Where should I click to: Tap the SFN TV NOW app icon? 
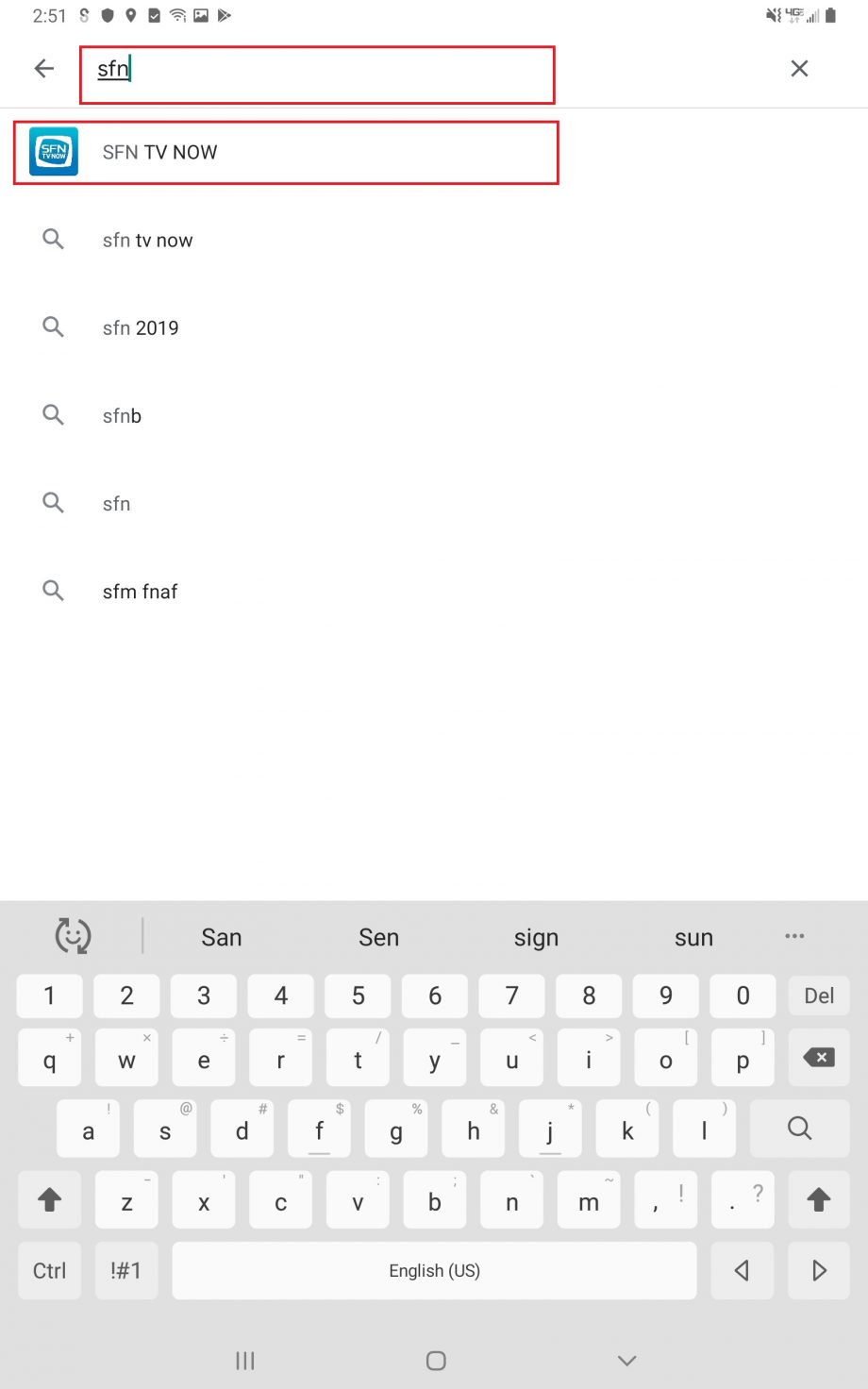tap(53, 151)
